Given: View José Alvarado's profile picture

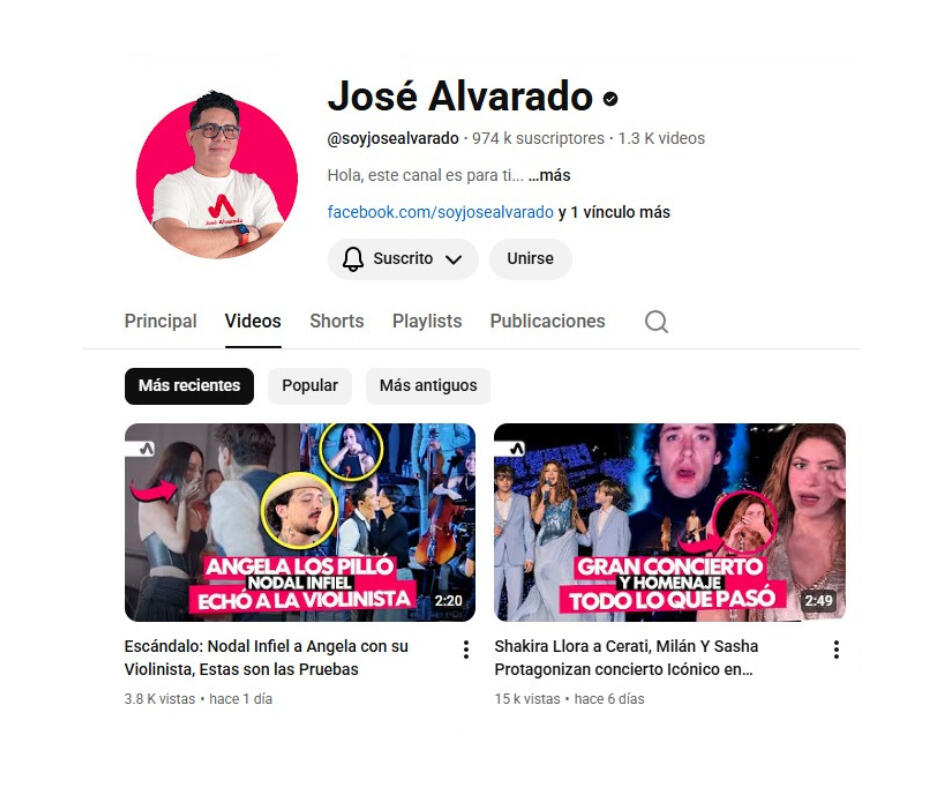Looking at the screenshot, I should pos(216,178).
